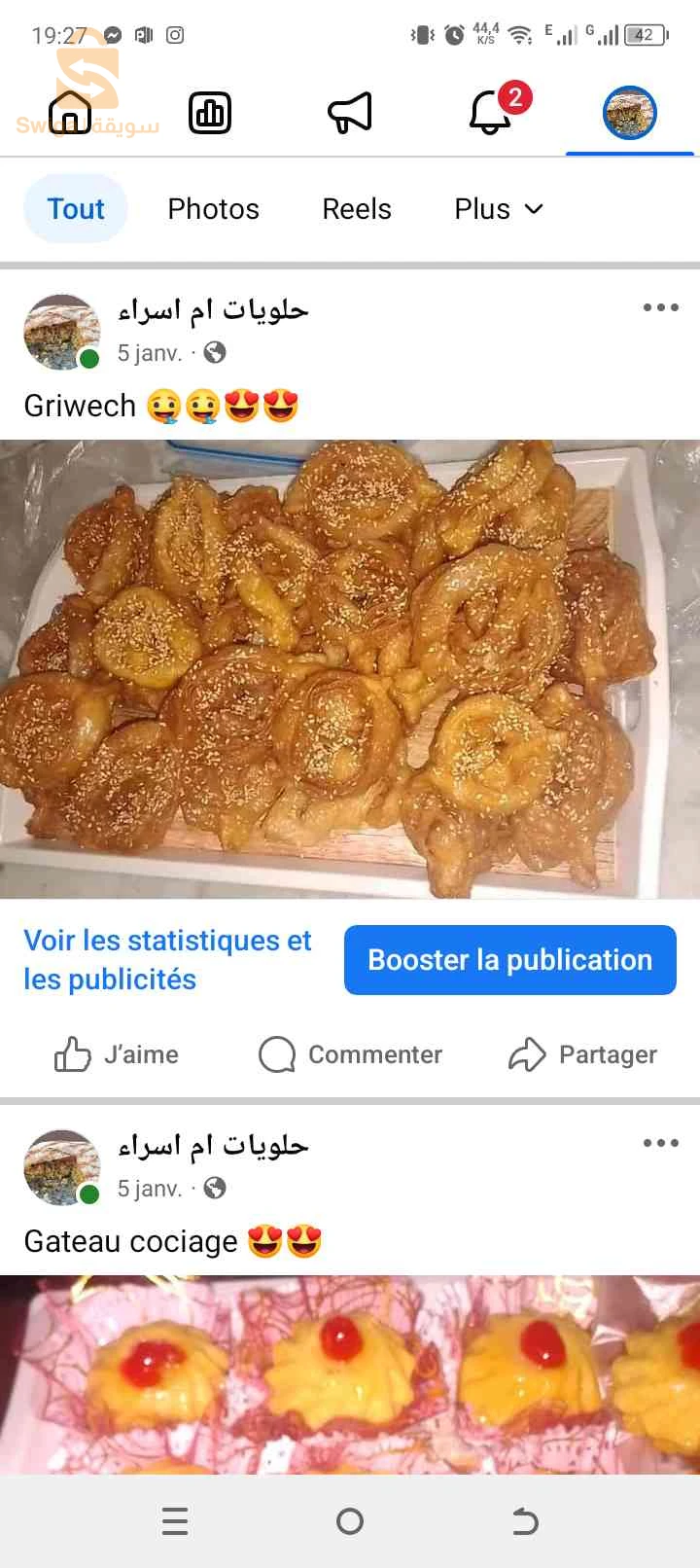The image size is (700, 1568).
Task: Open the Home feed icon
Action: click(68, 112)
